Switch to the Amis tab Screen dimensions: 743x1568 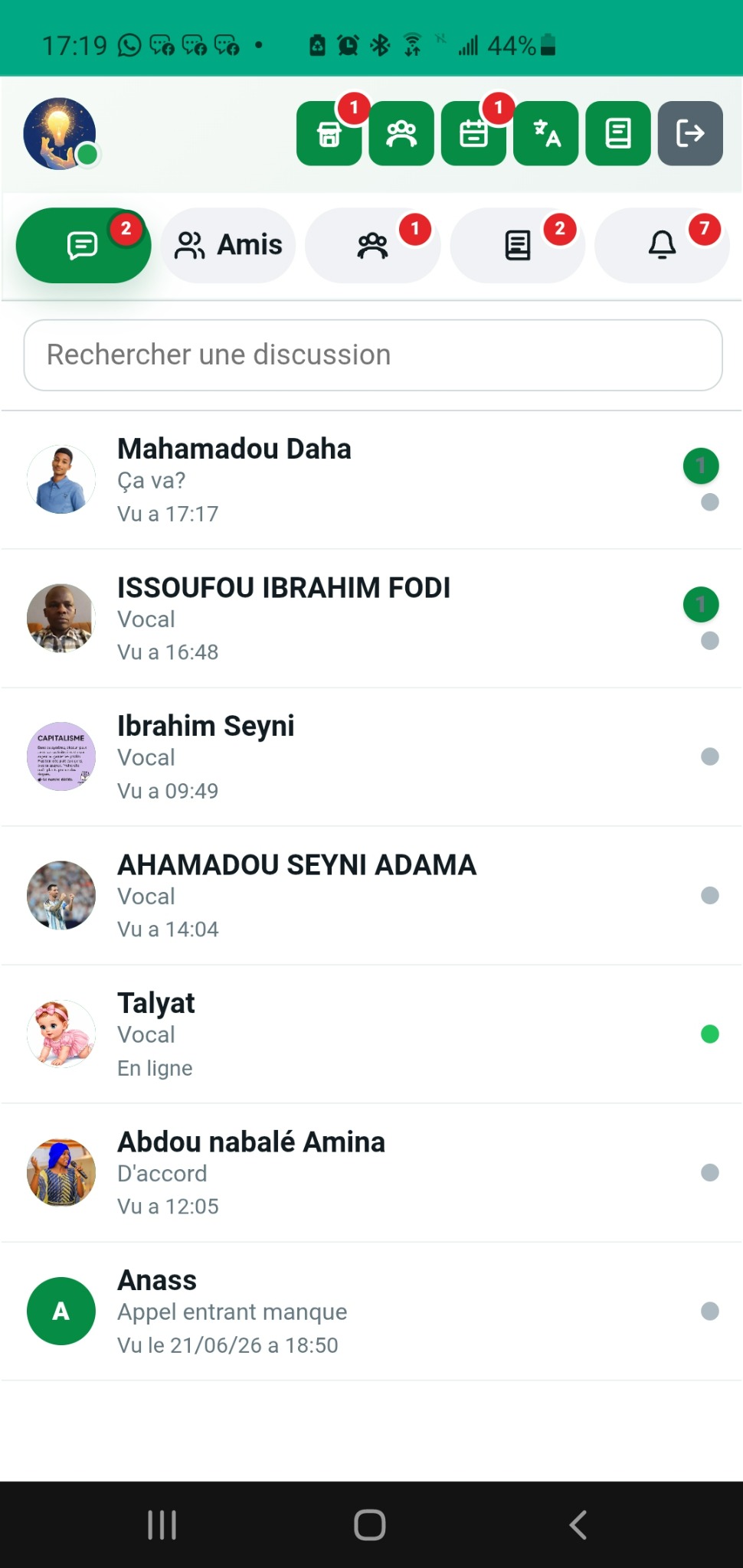pos(228,245)
